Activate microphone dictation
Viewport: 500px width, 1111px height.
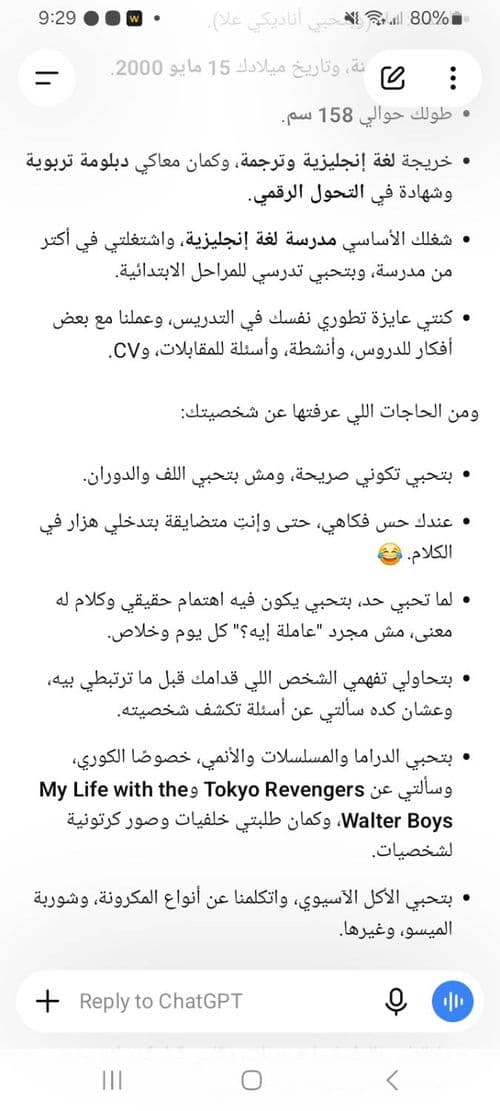pyautogui.click(x=397, y=1001)
